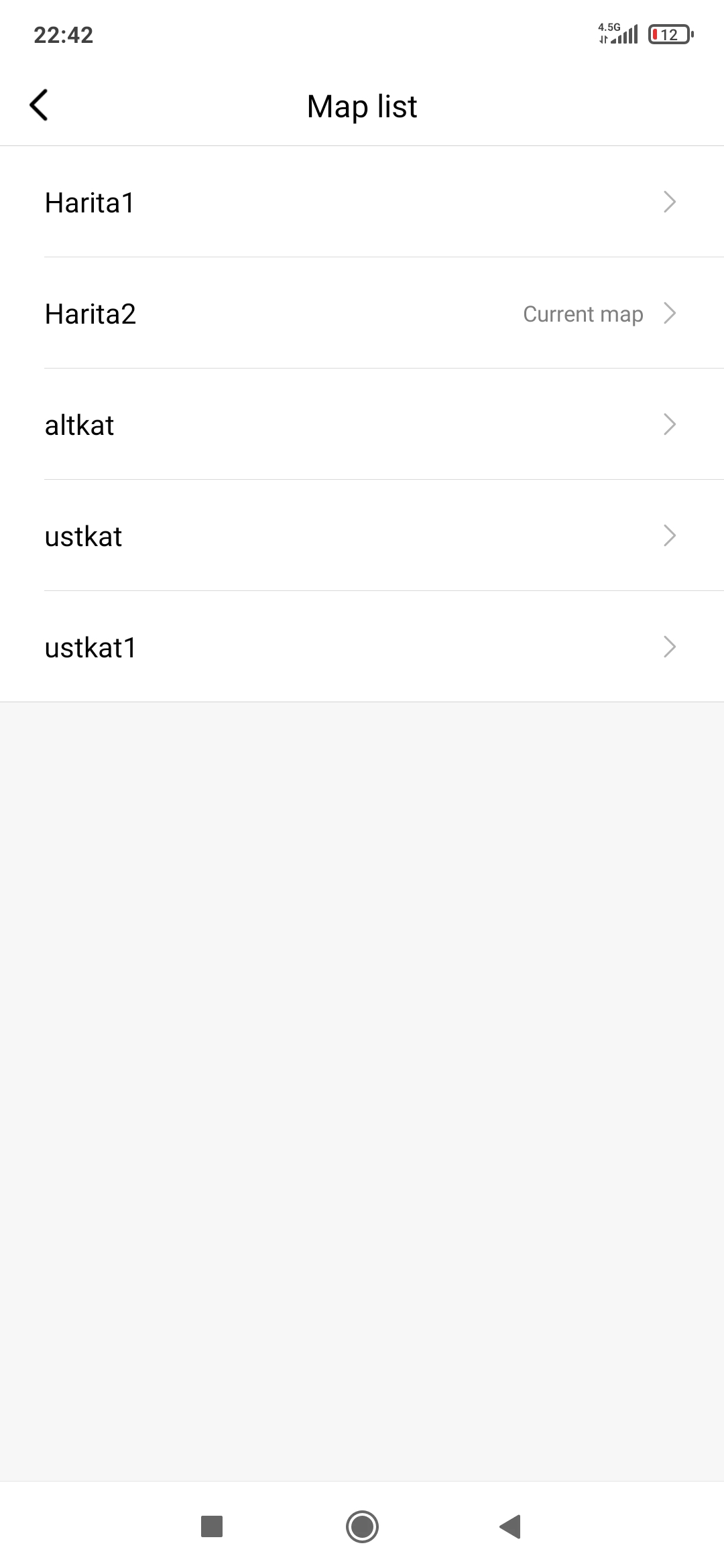Image resolution: width=724 pixels, height=1568 pixels.
Task: Open the Harita1 map
Action: pyautogui.click(x=362, y=202)
